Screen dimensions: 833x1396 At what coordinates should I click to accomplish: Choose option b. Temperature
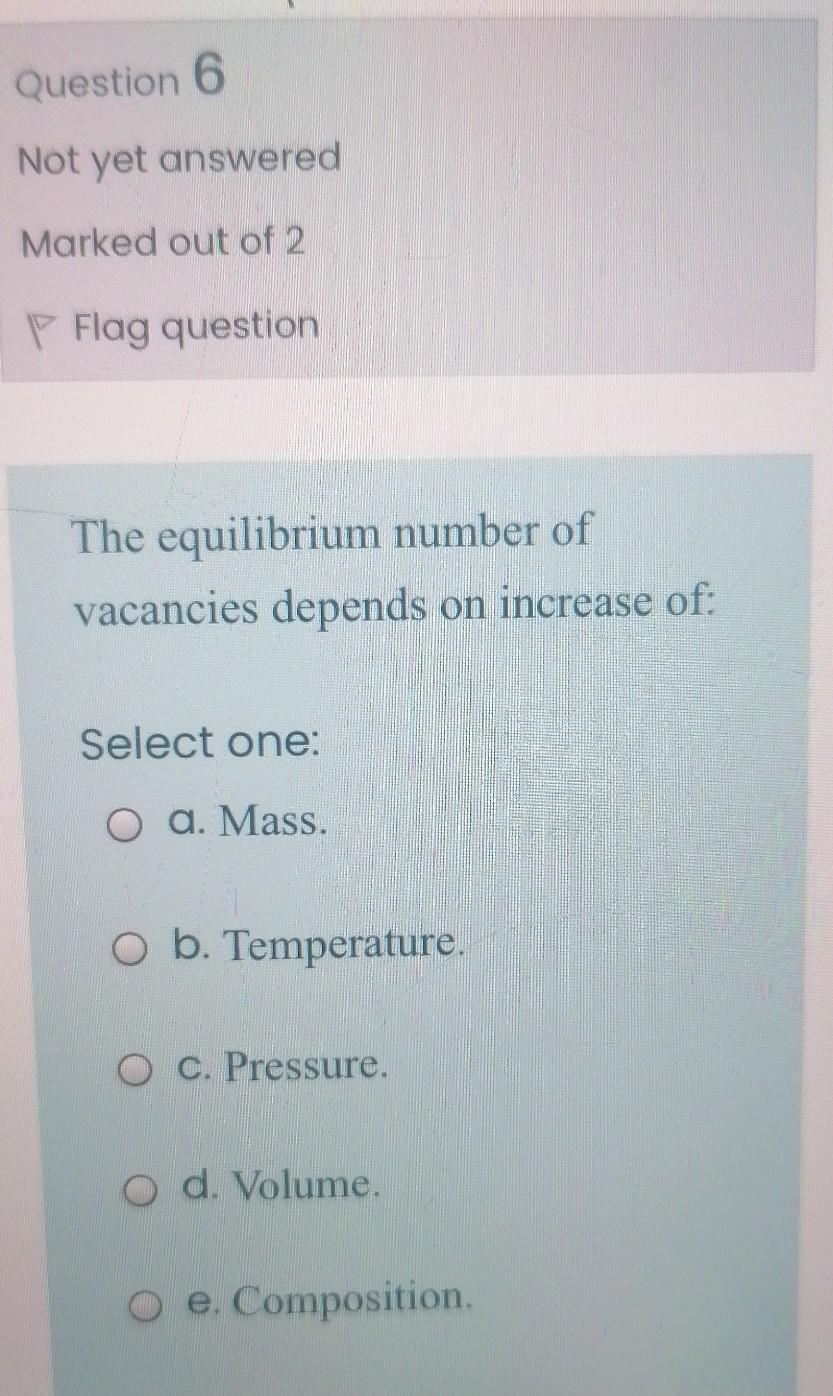pos(126,948)
